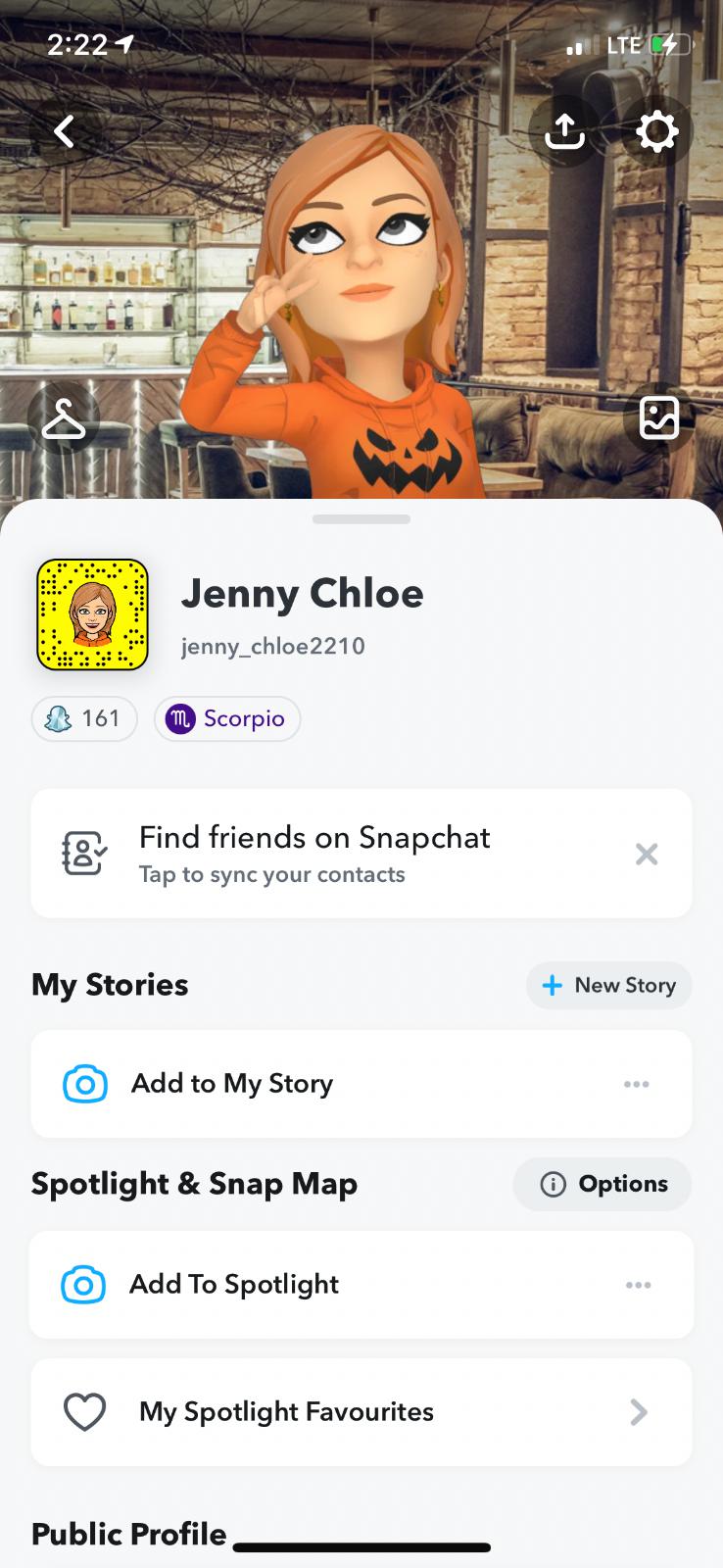
Task: Dismiss the Find friends suggestion
Action: click(x=647, y=855)
